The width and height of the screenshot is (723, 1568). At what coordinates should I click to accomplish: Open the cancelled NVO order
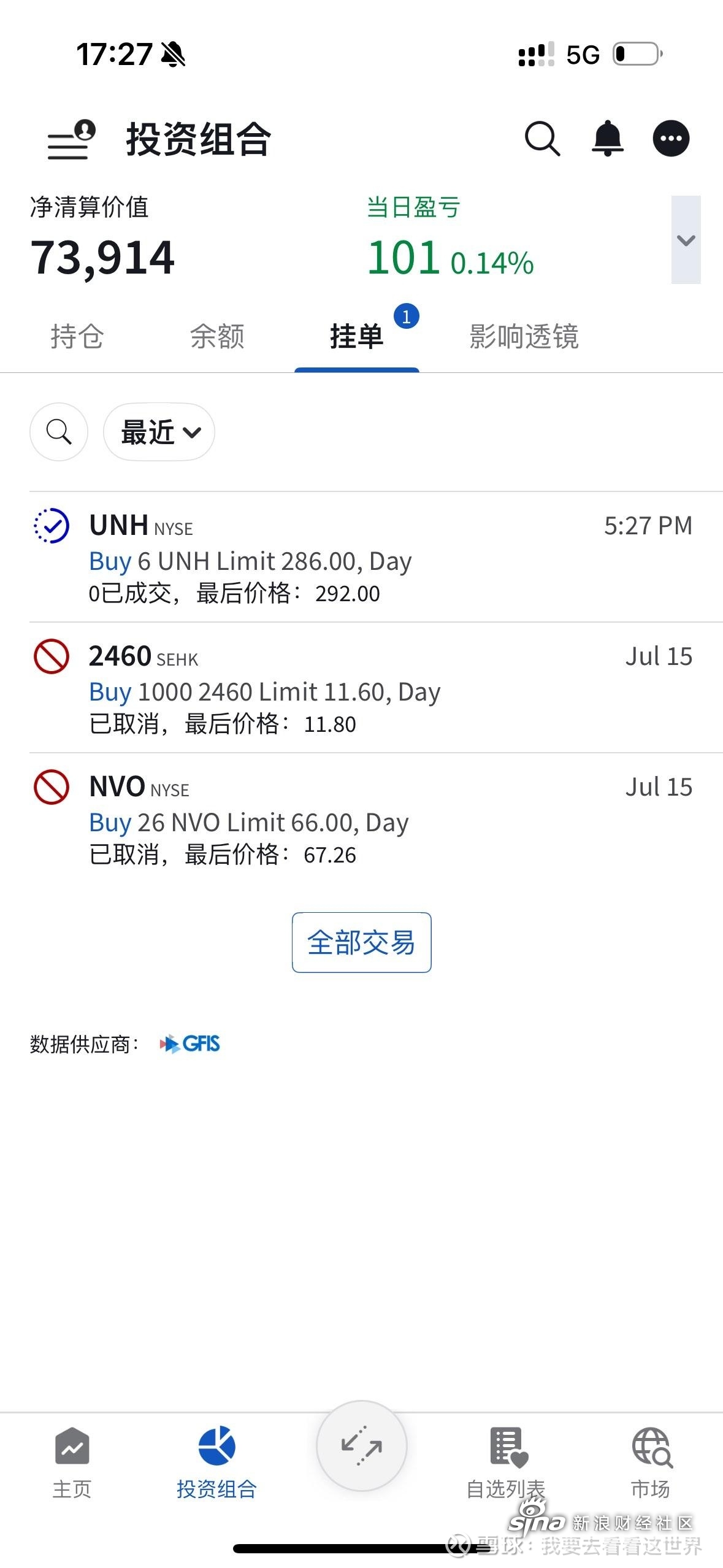tap(376, 818)
